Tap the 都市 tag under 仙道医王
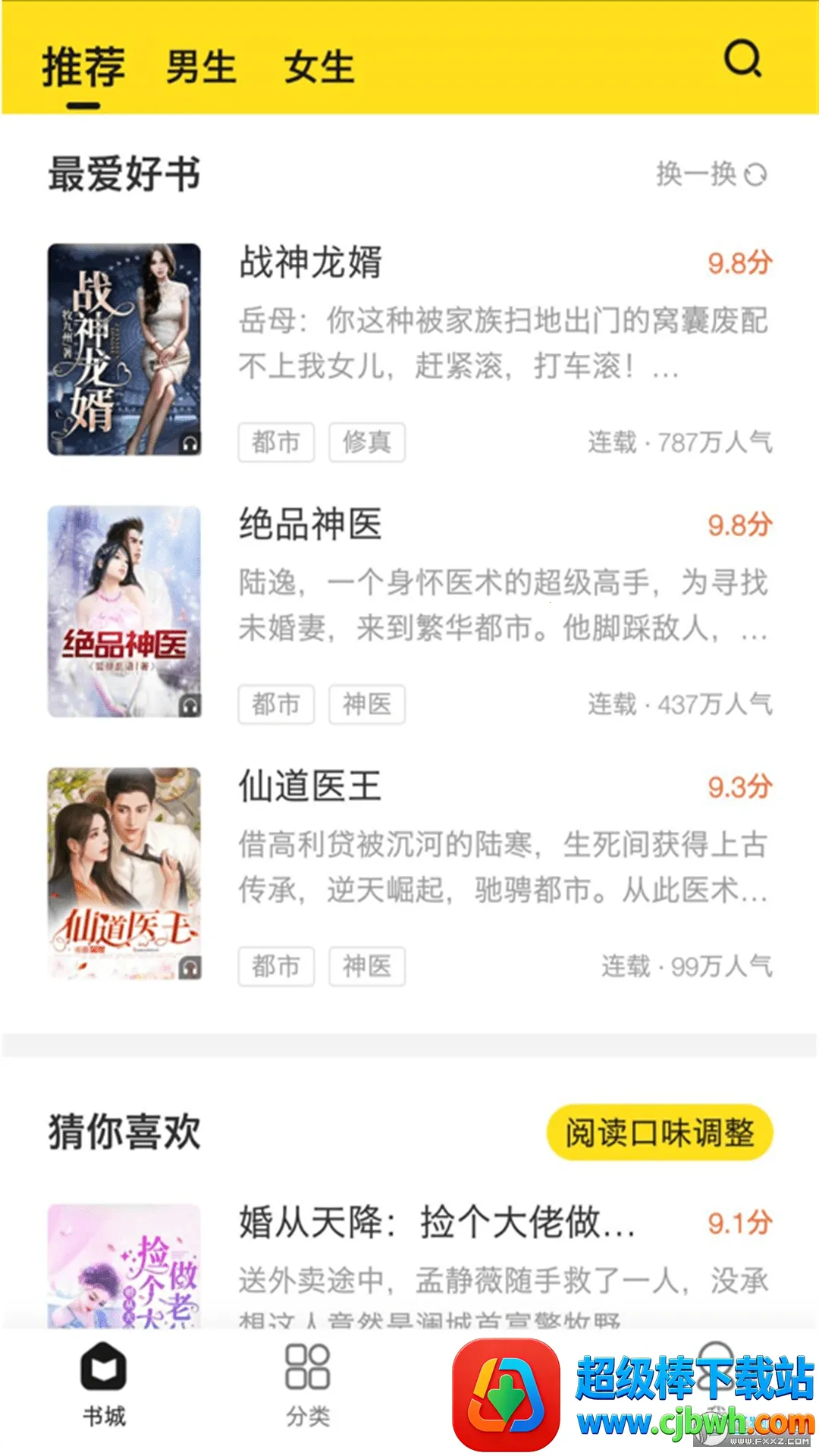Viewport: 819px width, 1456px height. click(x=276, y=967)
